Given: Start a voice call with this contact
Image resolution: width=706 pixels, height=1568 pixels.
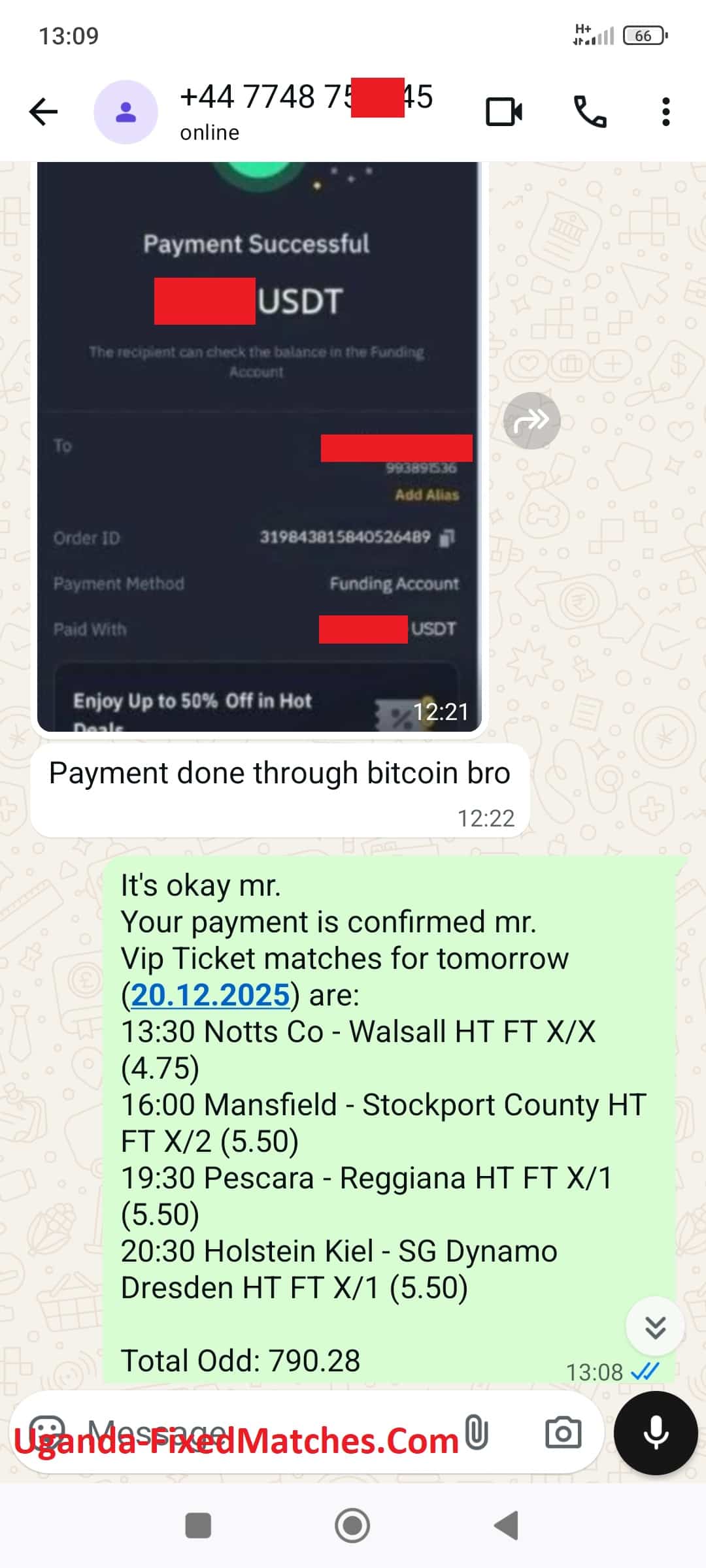Looking at the screenshot, I should click(x=590, y=112).
